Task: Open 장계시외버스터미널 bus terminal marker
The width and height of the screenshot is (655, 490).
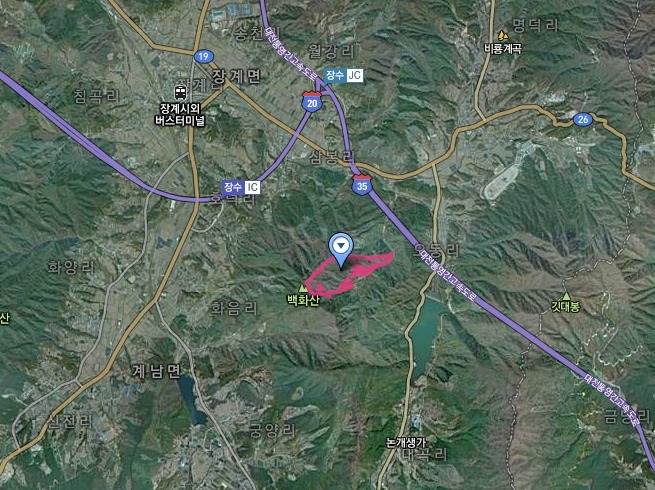Action: (186, 87)
